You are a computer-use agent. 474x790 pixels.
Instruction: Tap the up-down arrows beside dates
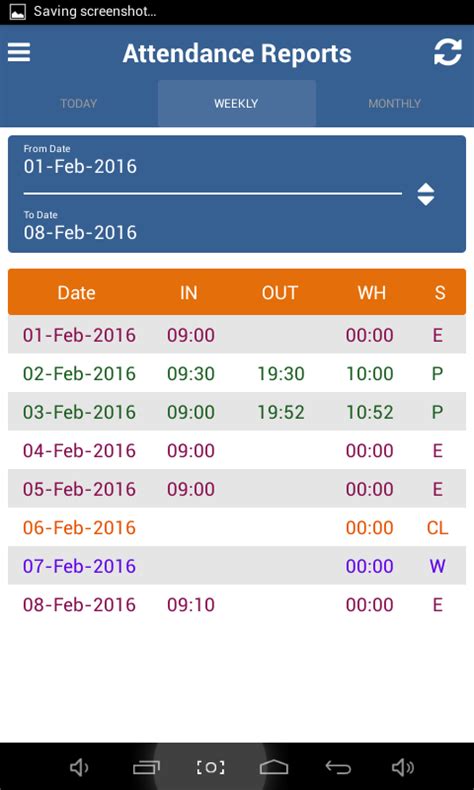426,194
